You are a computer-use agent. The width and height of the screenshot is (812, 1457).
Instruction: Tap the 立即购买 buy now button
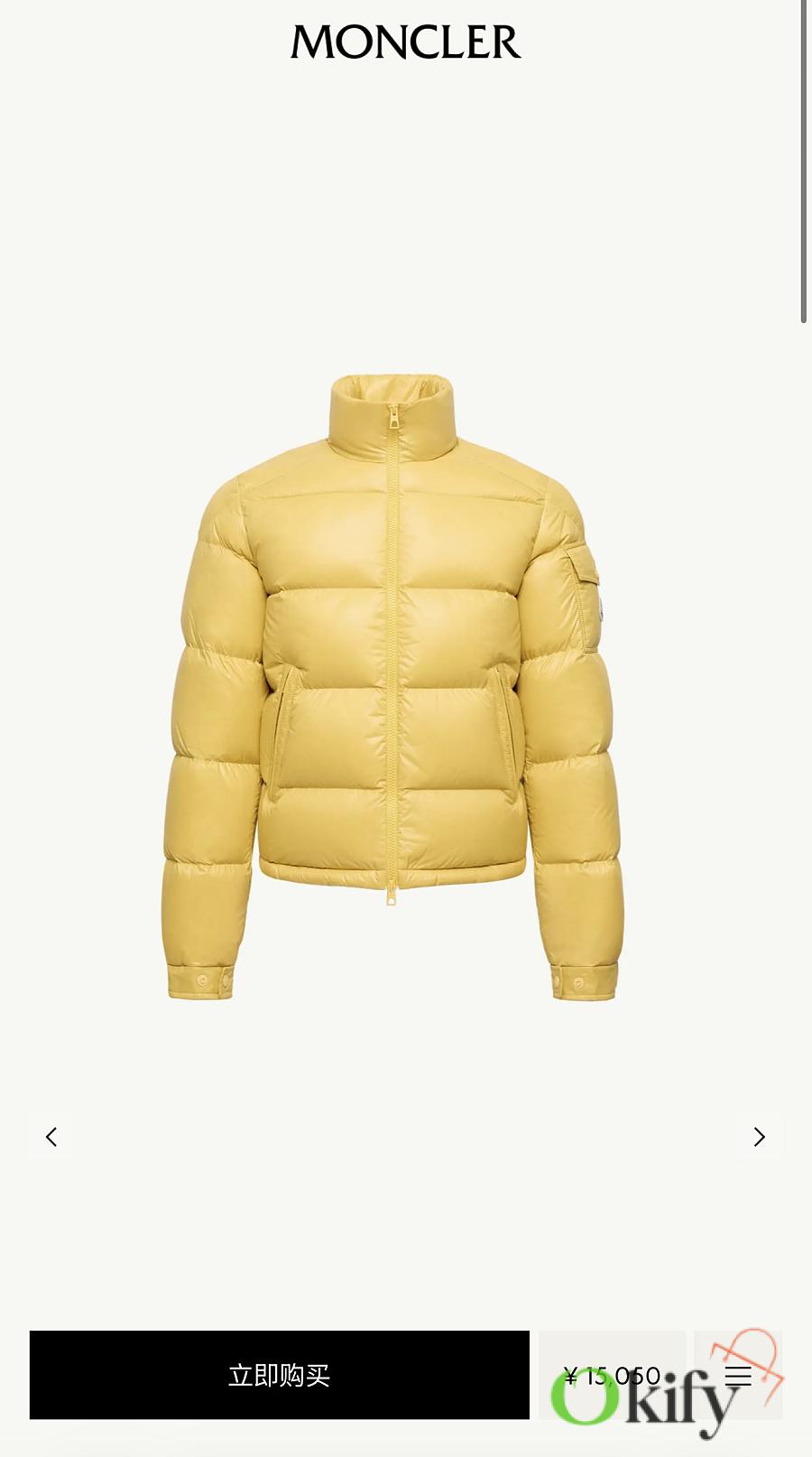(279, 1375)
